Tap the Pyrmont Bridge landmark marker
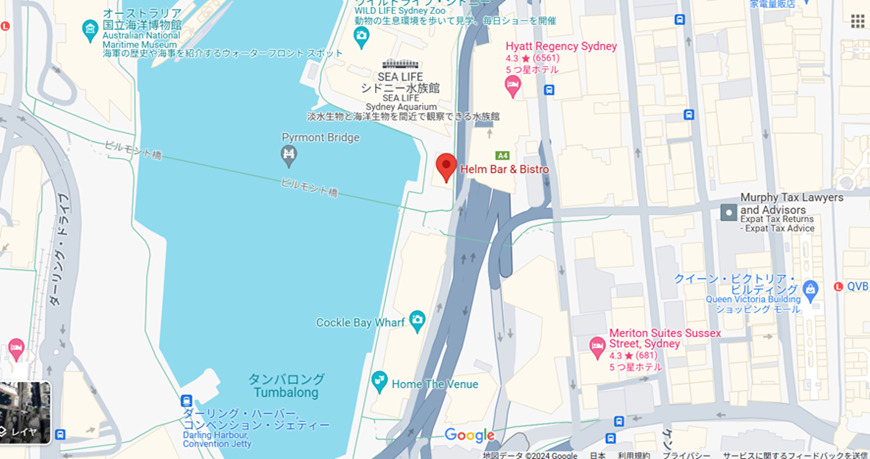Image resolution: width=870 pixels, height=459 pixels. tap(288, 156)
